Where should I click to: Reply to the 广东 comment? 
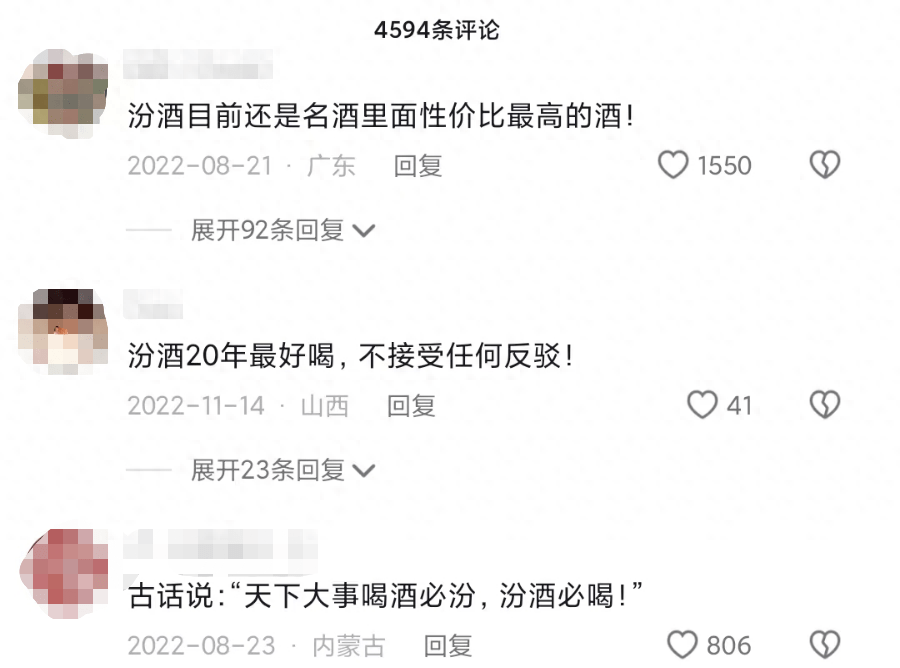point(418,165)
